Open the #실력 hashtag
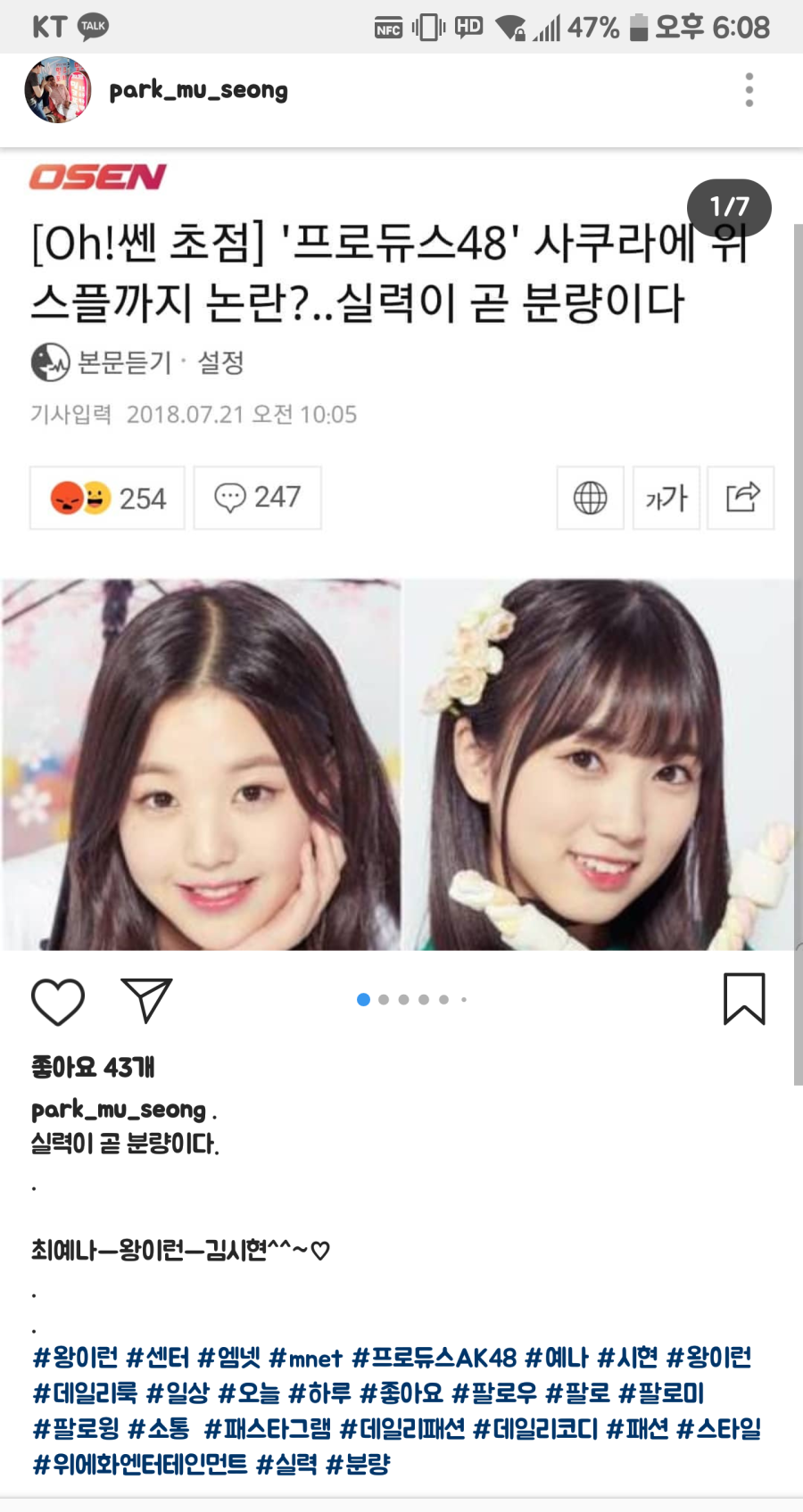Viewport: 803px width, 1512px height. point(286,1465)
